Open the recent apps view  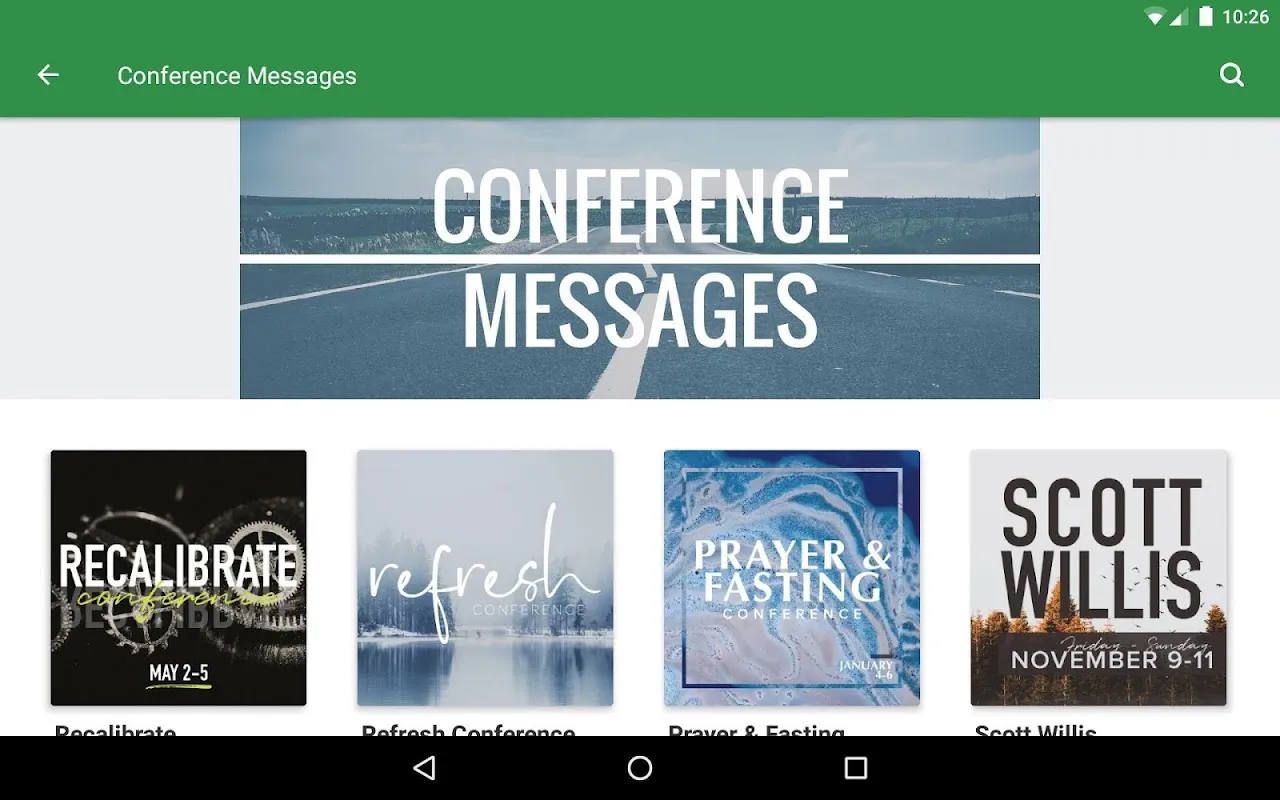[x=855, y=768]
